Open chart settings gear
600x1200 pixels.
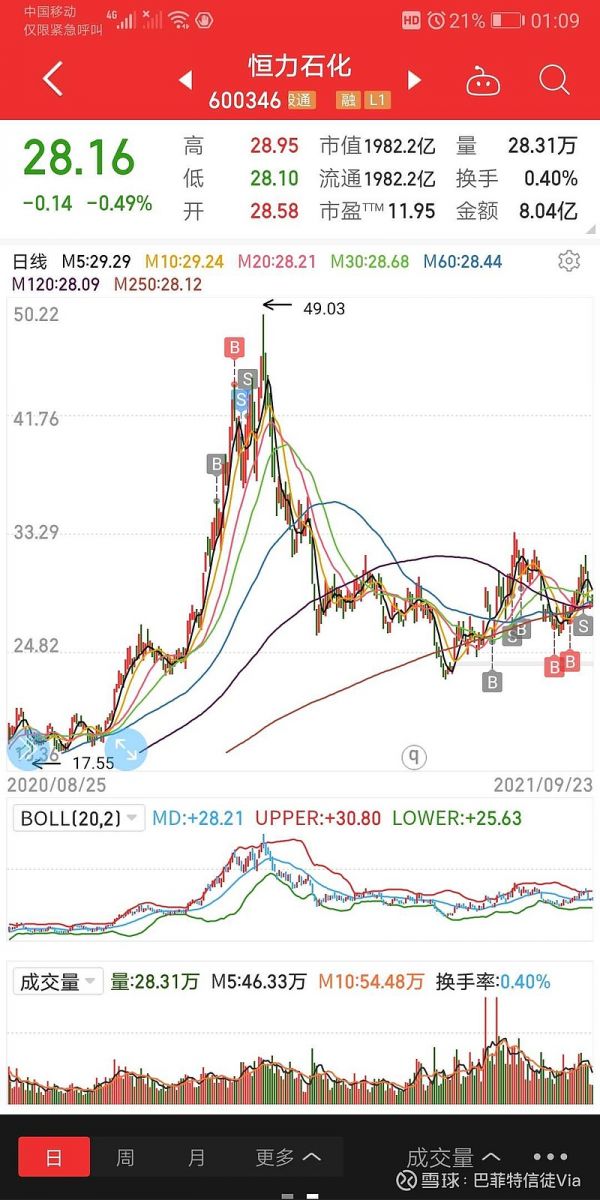[x=569, y=261]
